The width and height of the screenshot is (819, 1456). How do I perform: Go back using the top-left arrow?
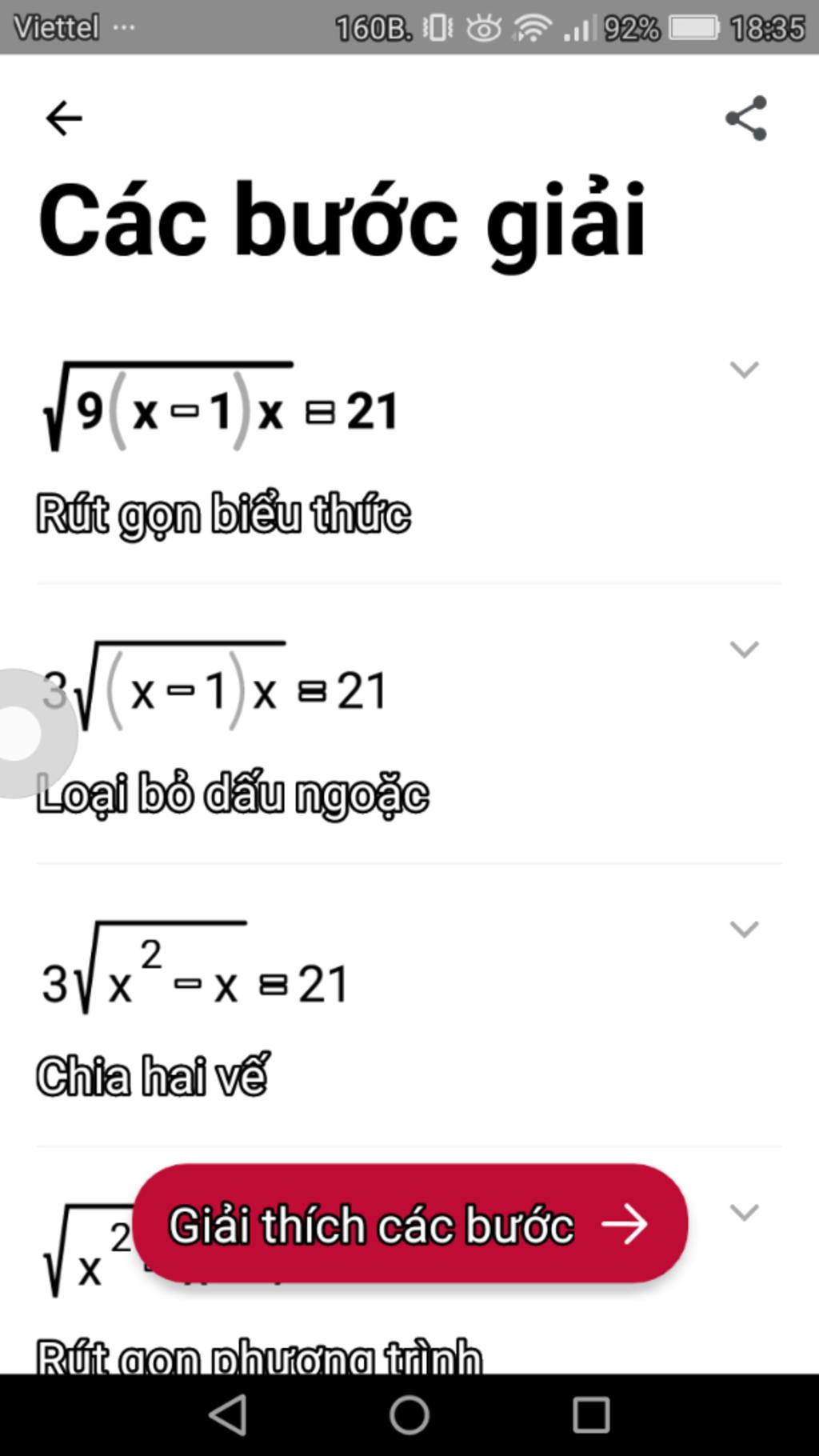pyautogui.click(x=64, y=118)
